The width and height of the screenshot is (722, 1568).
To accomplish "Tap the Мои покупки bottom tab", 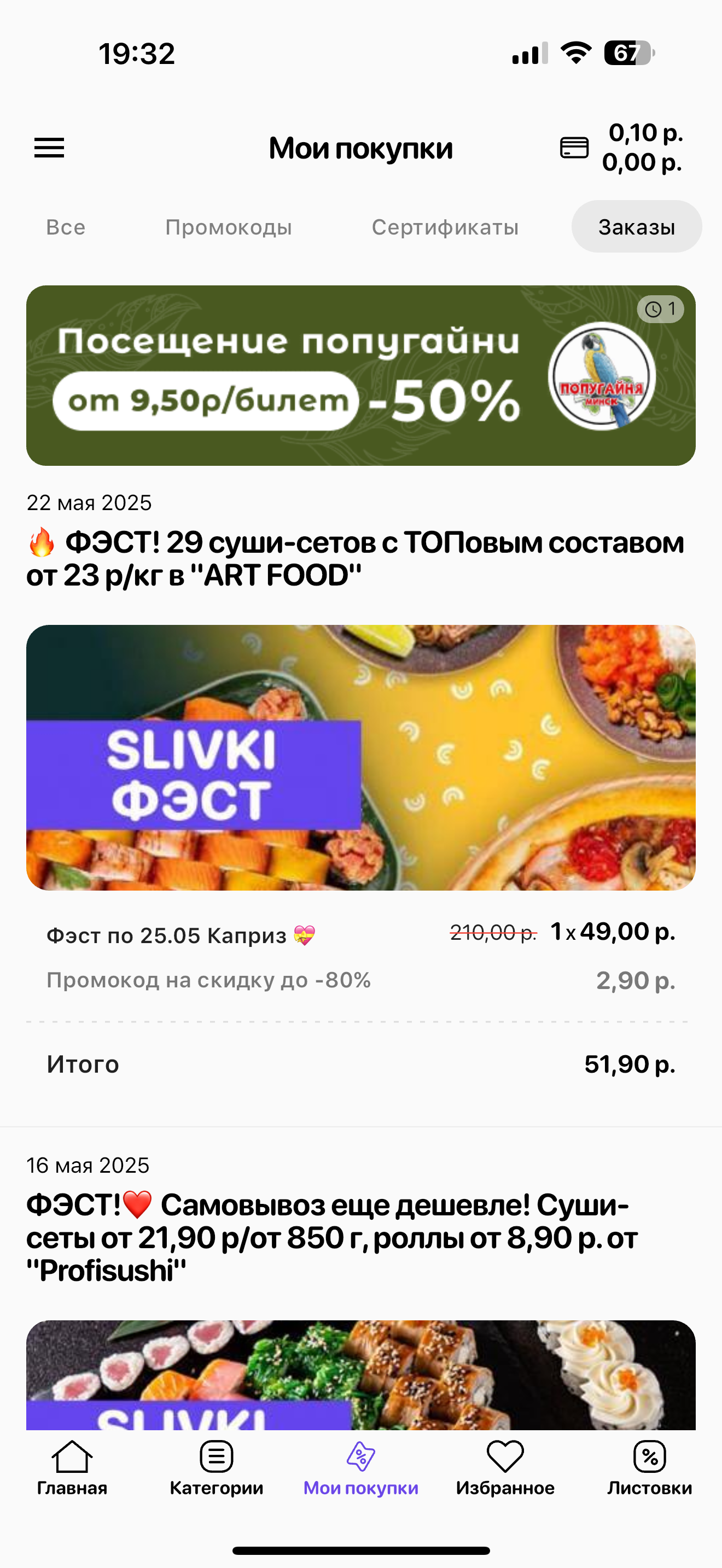I will pyautogui.click(x=360, y=1468).
